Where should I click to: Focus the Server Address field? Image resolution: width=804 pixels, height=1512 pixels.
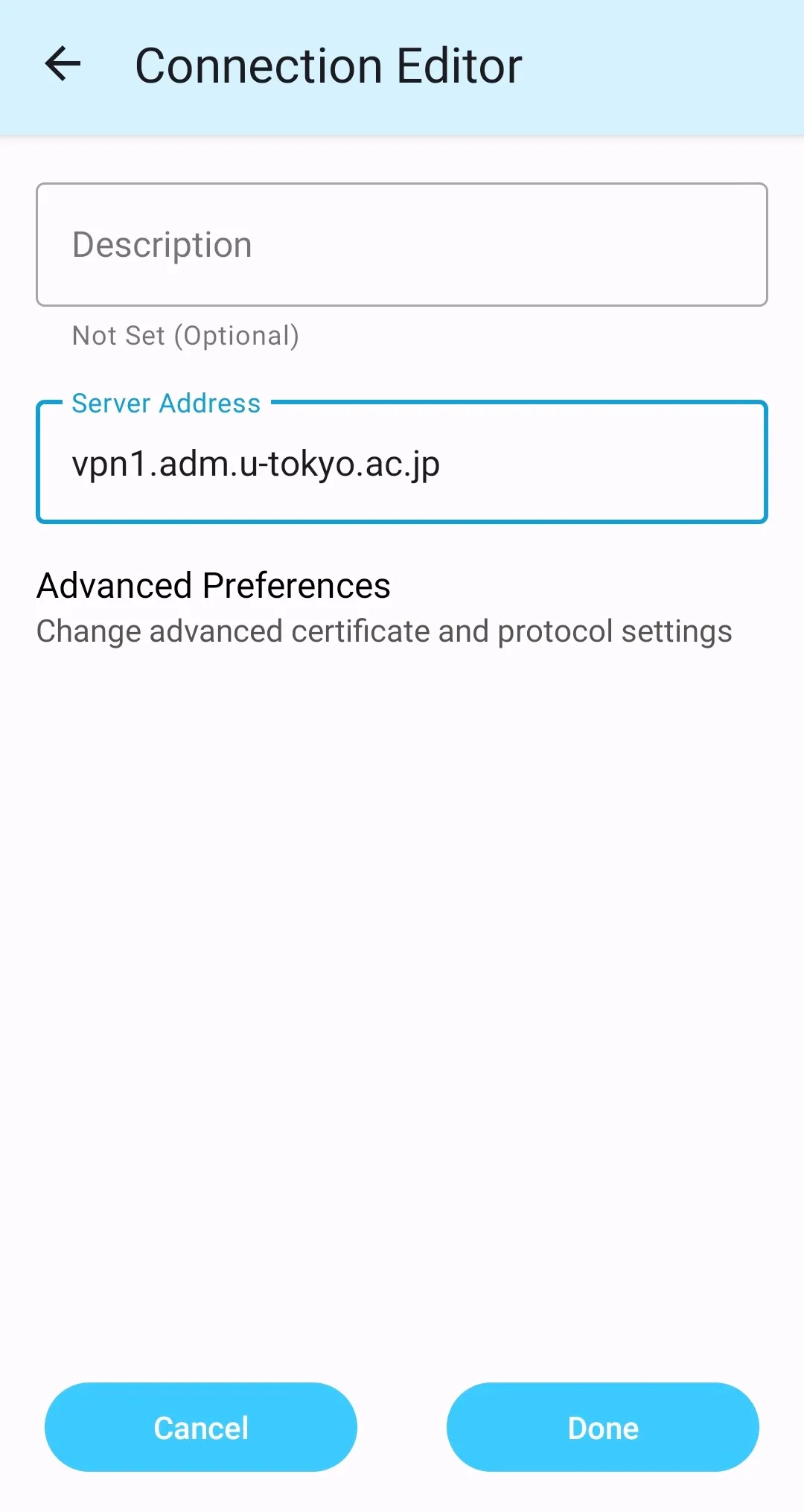coord(402,463)
